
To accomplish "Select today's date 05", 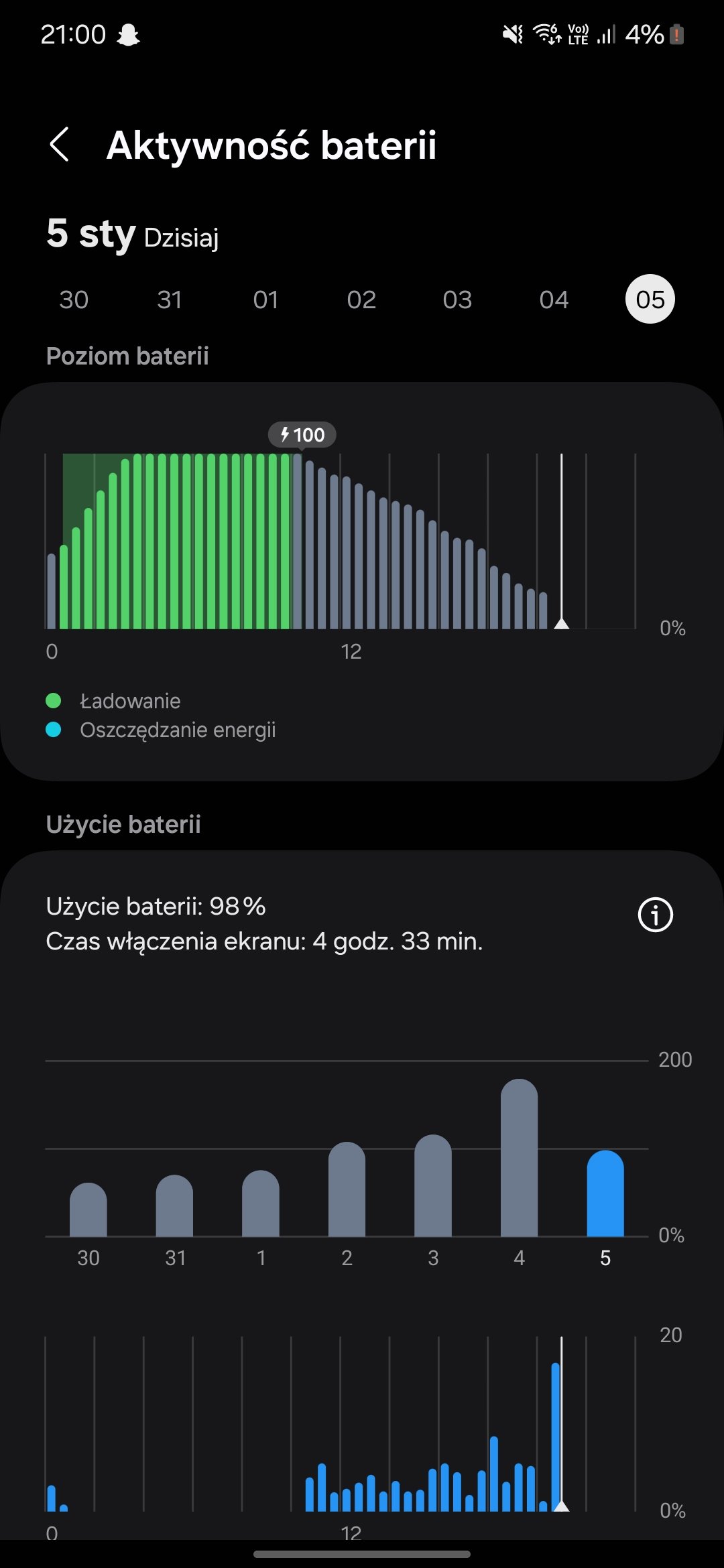I will click(x=650, y=299).
